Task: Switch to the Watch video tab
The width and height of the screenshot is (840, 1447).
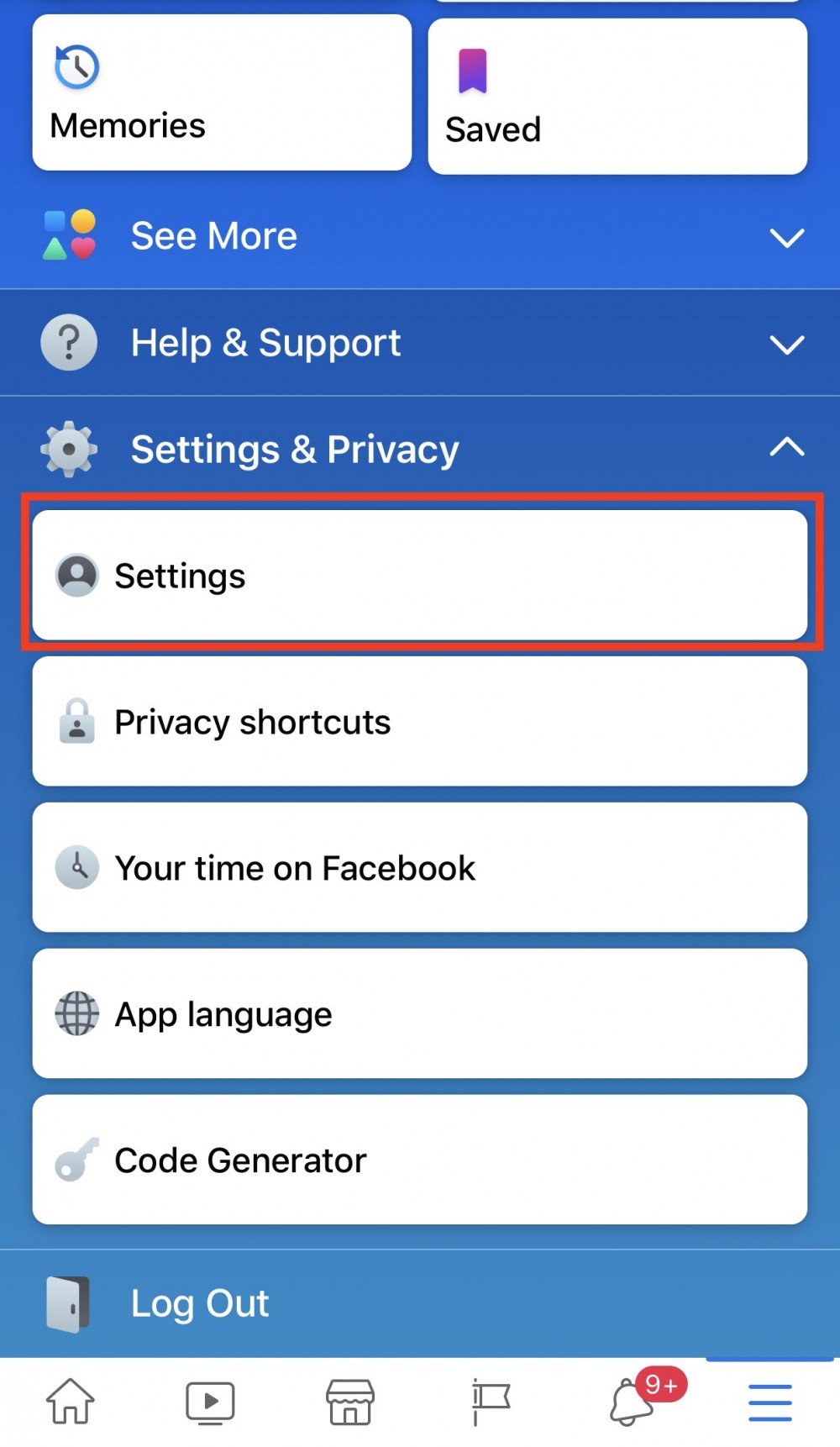Action: point(210,1402)
